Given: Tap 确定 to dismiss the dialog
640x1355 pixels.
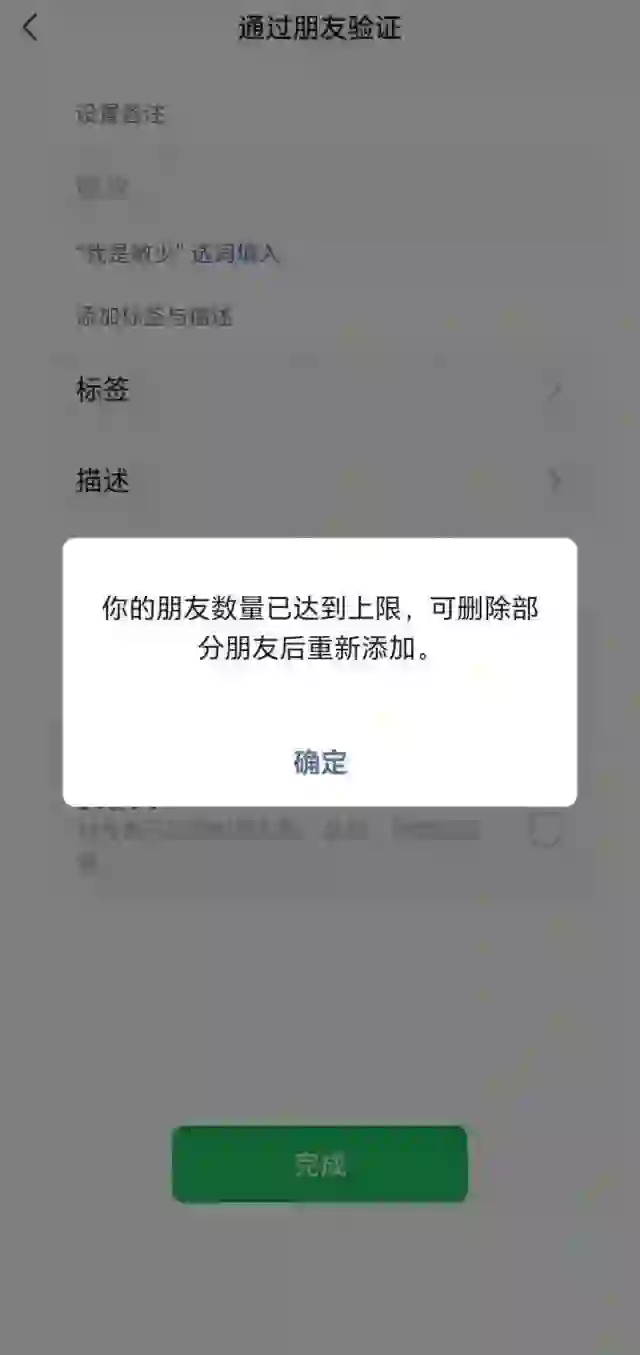Looking at the screenshot, I should point(320,763).
